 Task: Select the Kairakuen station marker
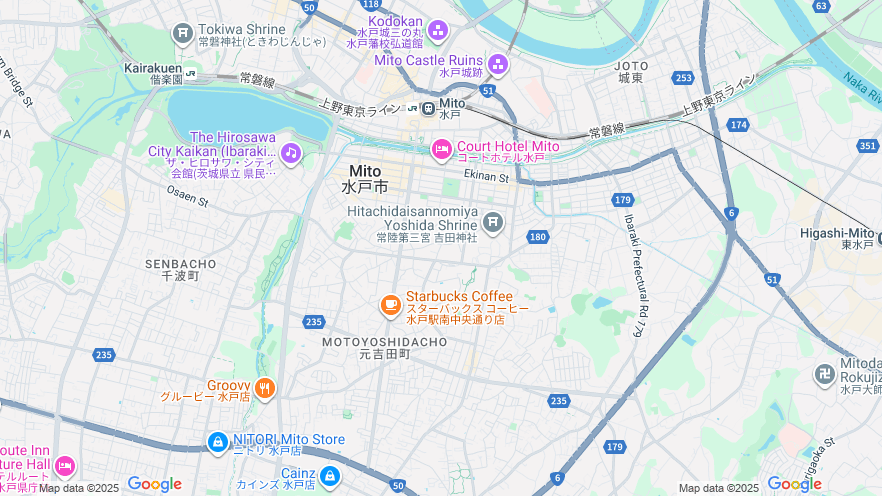pos(191,73)
